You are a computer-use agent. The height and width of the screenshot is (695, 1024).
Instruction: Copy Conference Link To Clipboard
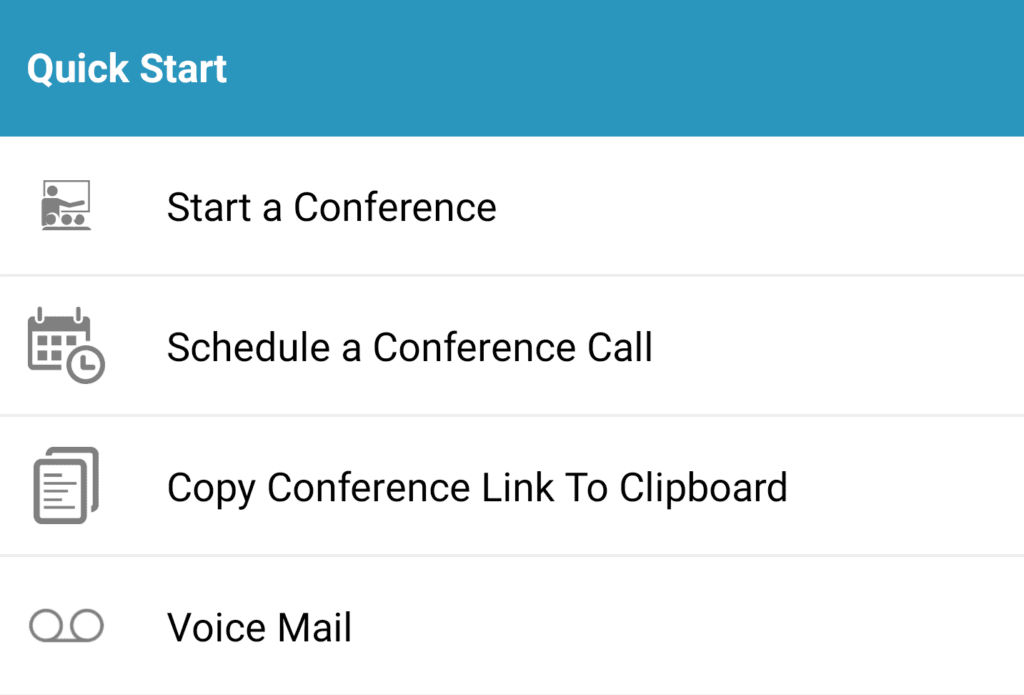(476, 487)
